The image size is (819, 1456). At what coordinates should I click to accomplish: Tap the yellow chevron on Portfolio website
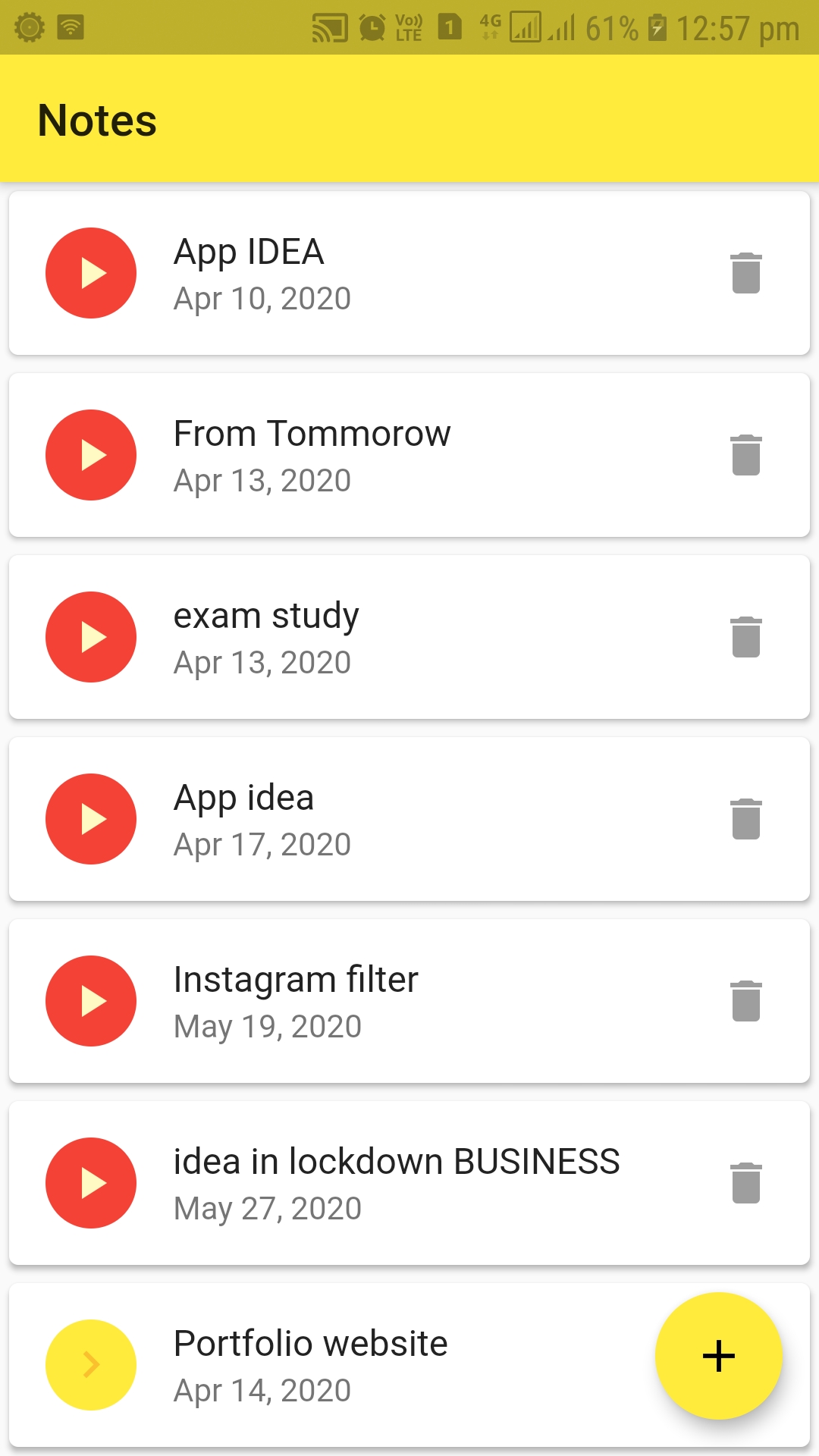click(x=91, y=1365)
